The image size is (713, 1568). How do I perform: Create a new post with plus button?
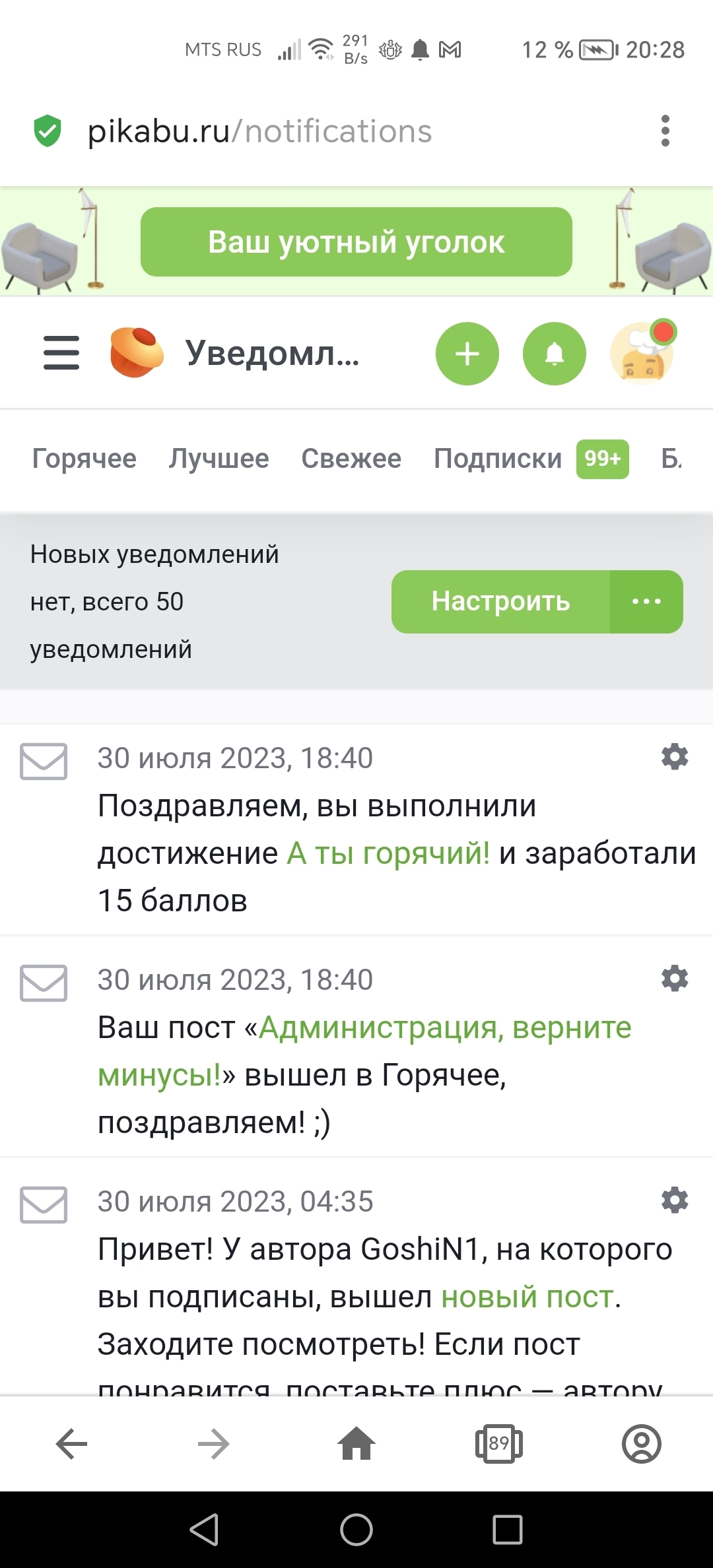467,354
